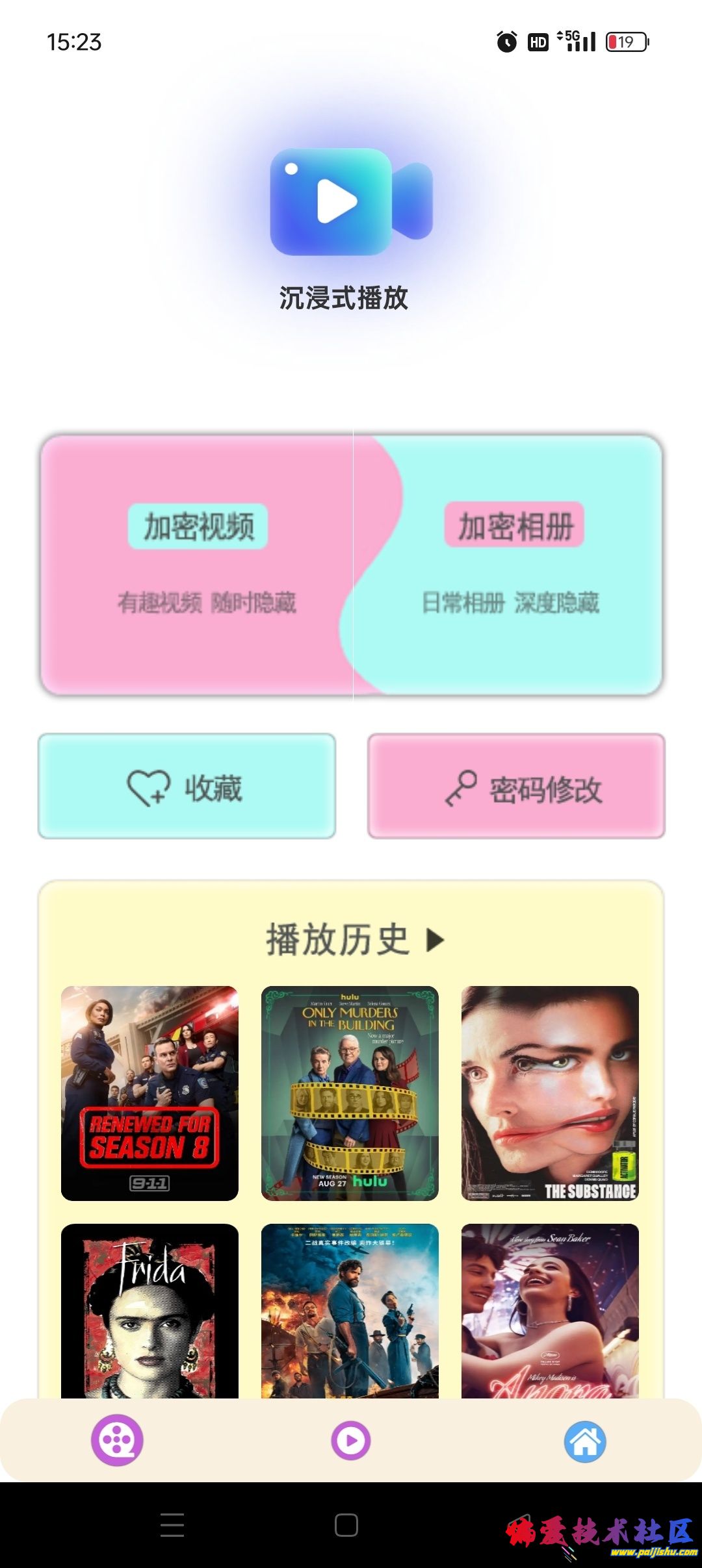Expand 播放历史 playback history

pyautogui.click(x=354, y=939)
